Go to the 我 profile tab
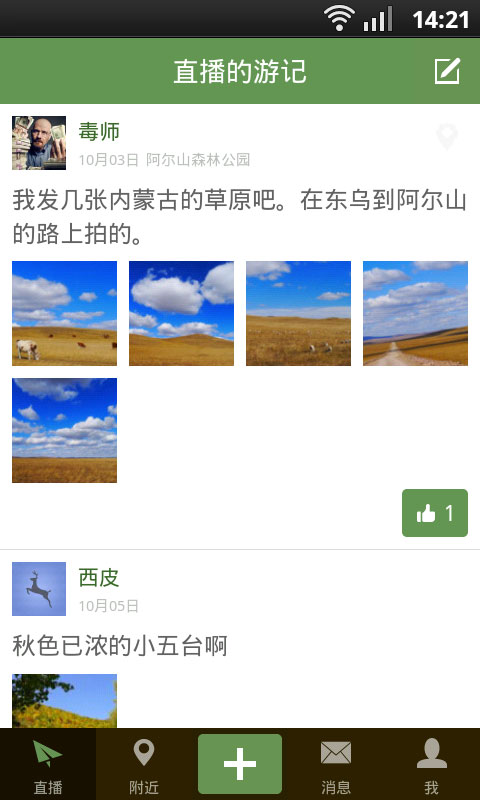480x800 pixels. point(432,764)
